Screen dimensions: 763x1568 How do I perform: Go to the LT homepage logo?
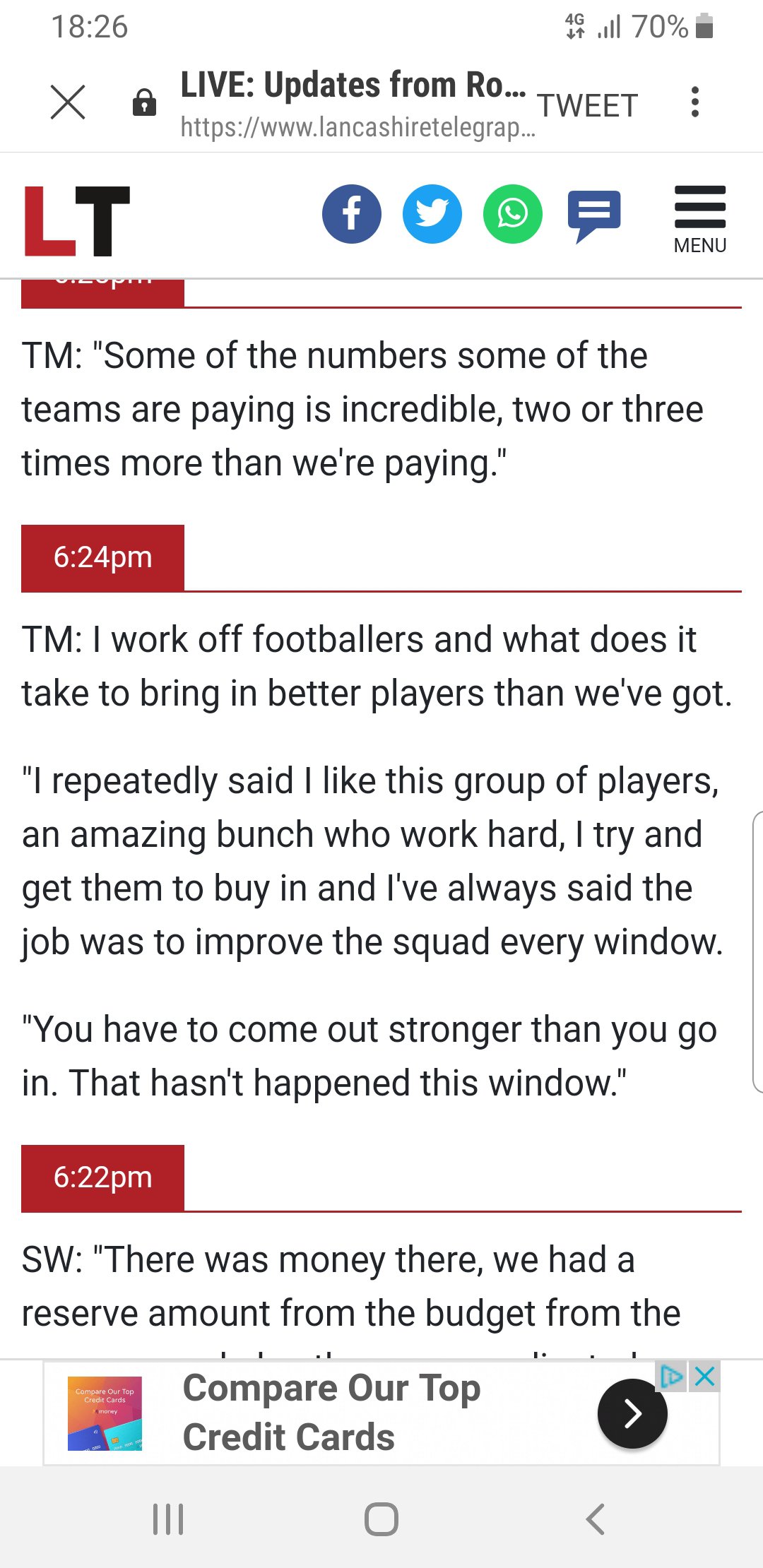77,221
